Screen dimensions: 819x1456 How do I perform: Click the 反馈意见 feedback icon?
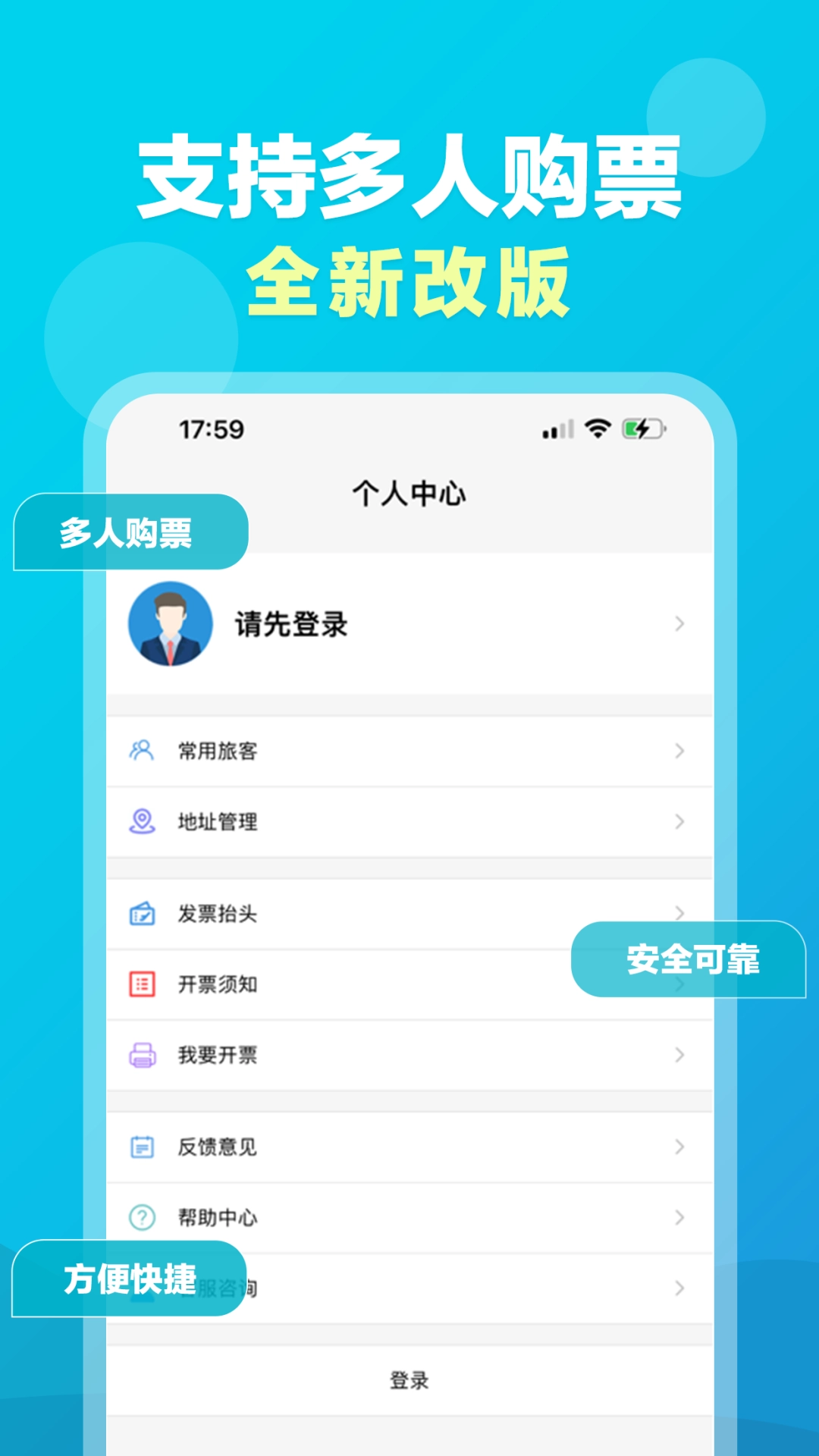(141, 1147)
